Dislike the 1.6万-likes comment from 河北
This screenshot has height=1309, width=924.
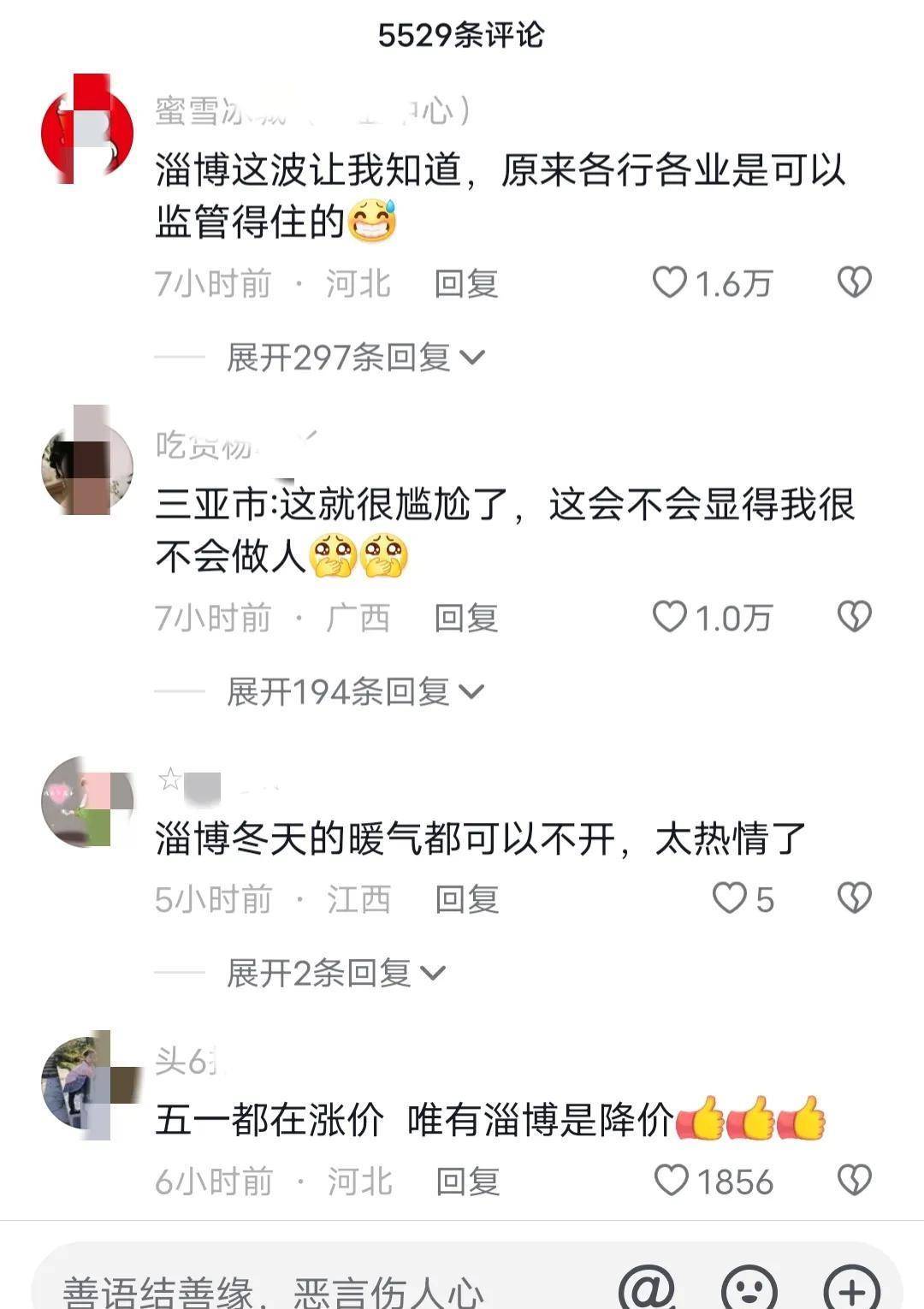[x=854, y=282]
